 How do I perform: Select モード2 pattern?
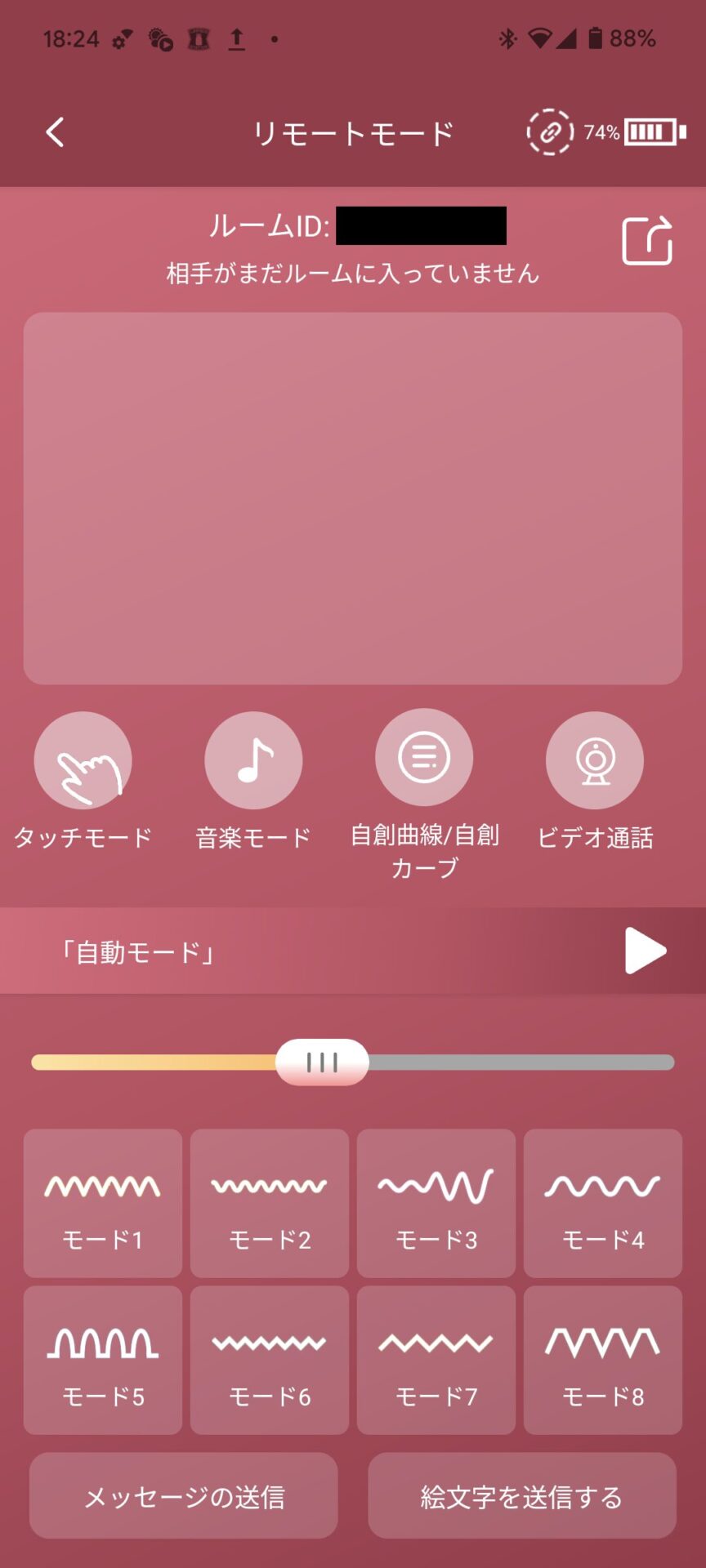coord(270,1203)
